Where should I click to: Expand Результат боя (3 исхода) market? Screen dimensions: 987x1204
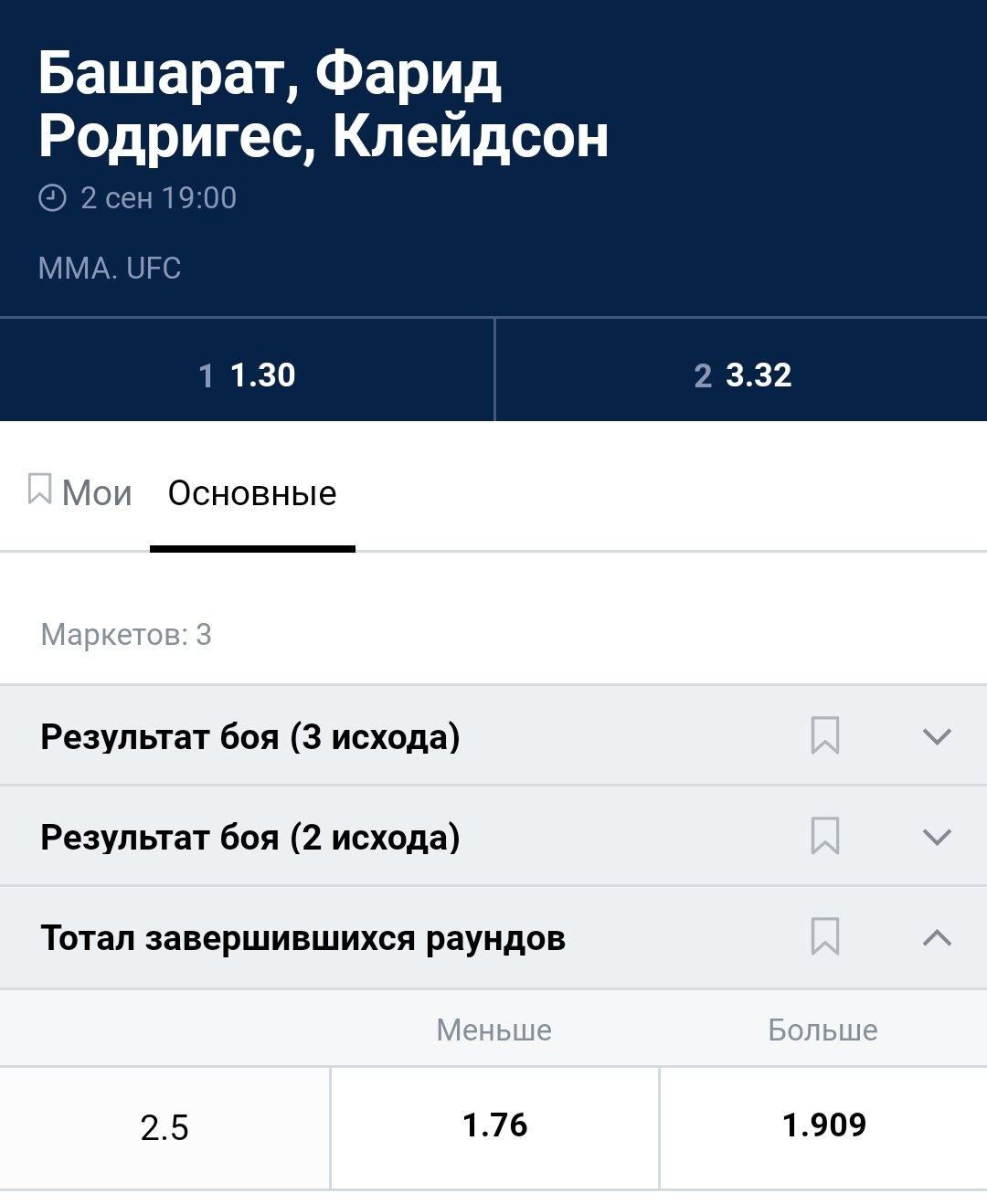tap(937, 736)
